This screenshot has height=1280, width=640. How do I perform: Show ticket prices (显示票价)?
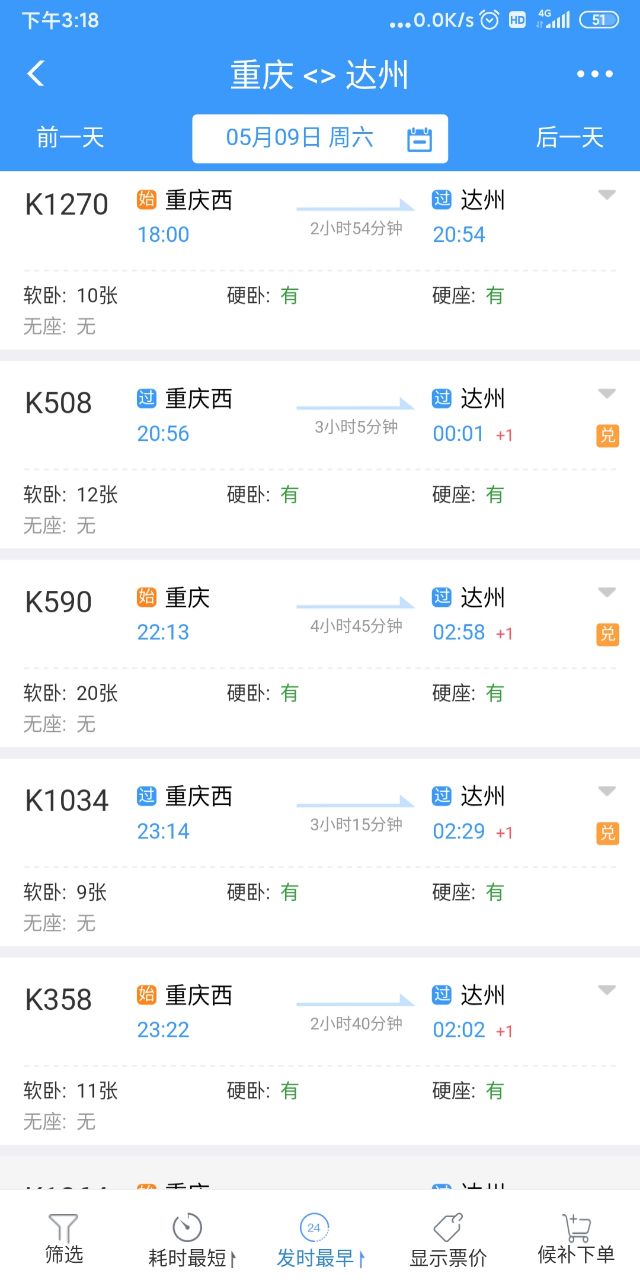coord(448,1238)
